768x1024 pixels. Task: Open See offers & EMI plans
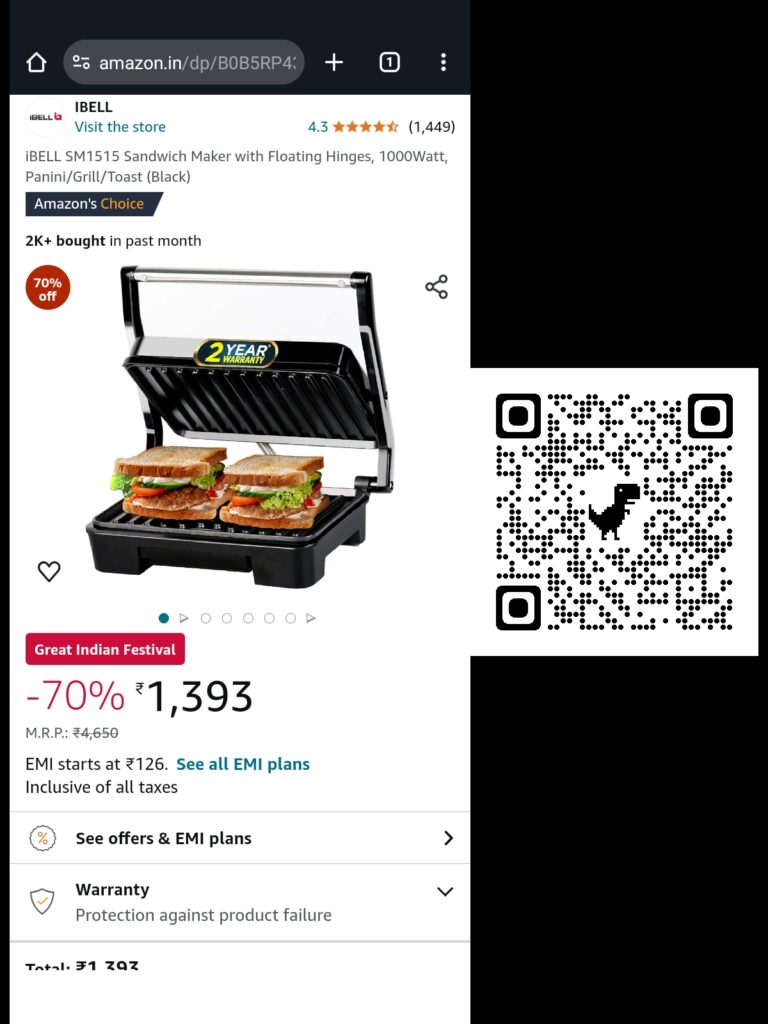[x=240, y=838]
